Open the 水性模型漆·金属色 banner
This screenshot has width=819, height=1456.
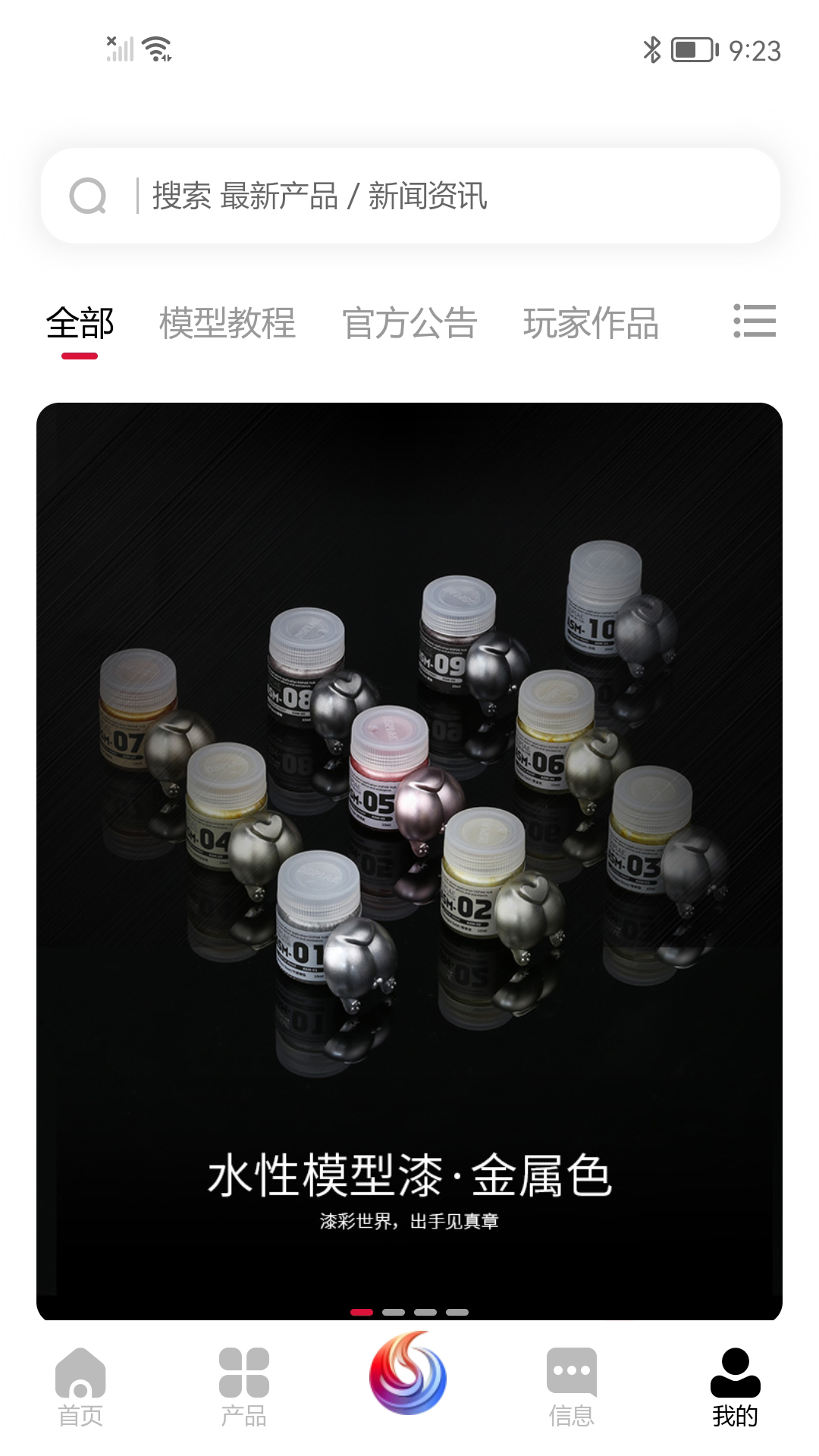click(409, 861)
